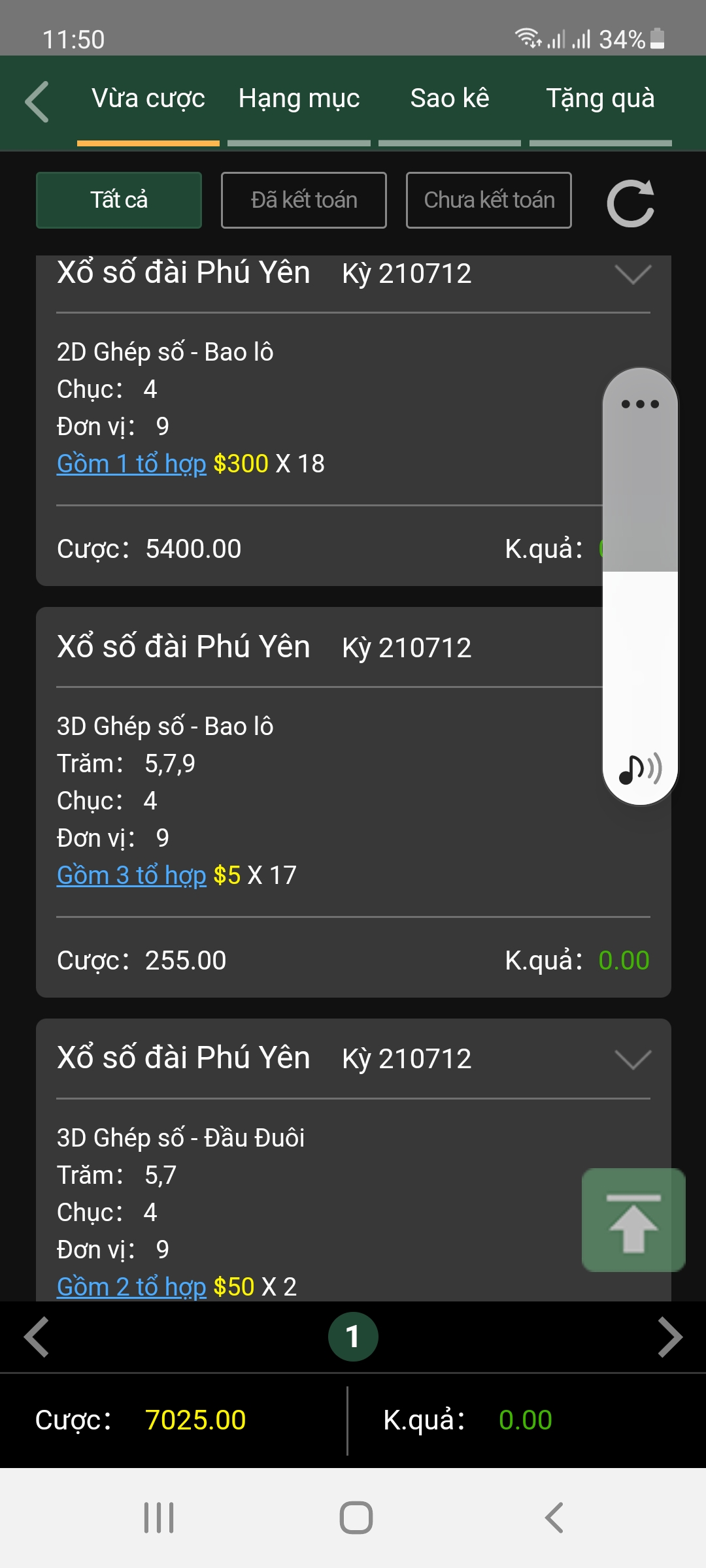Viewport: 706px width, 1568px height.
Task: Go to the next page of bets
Action: (670, 1337)
